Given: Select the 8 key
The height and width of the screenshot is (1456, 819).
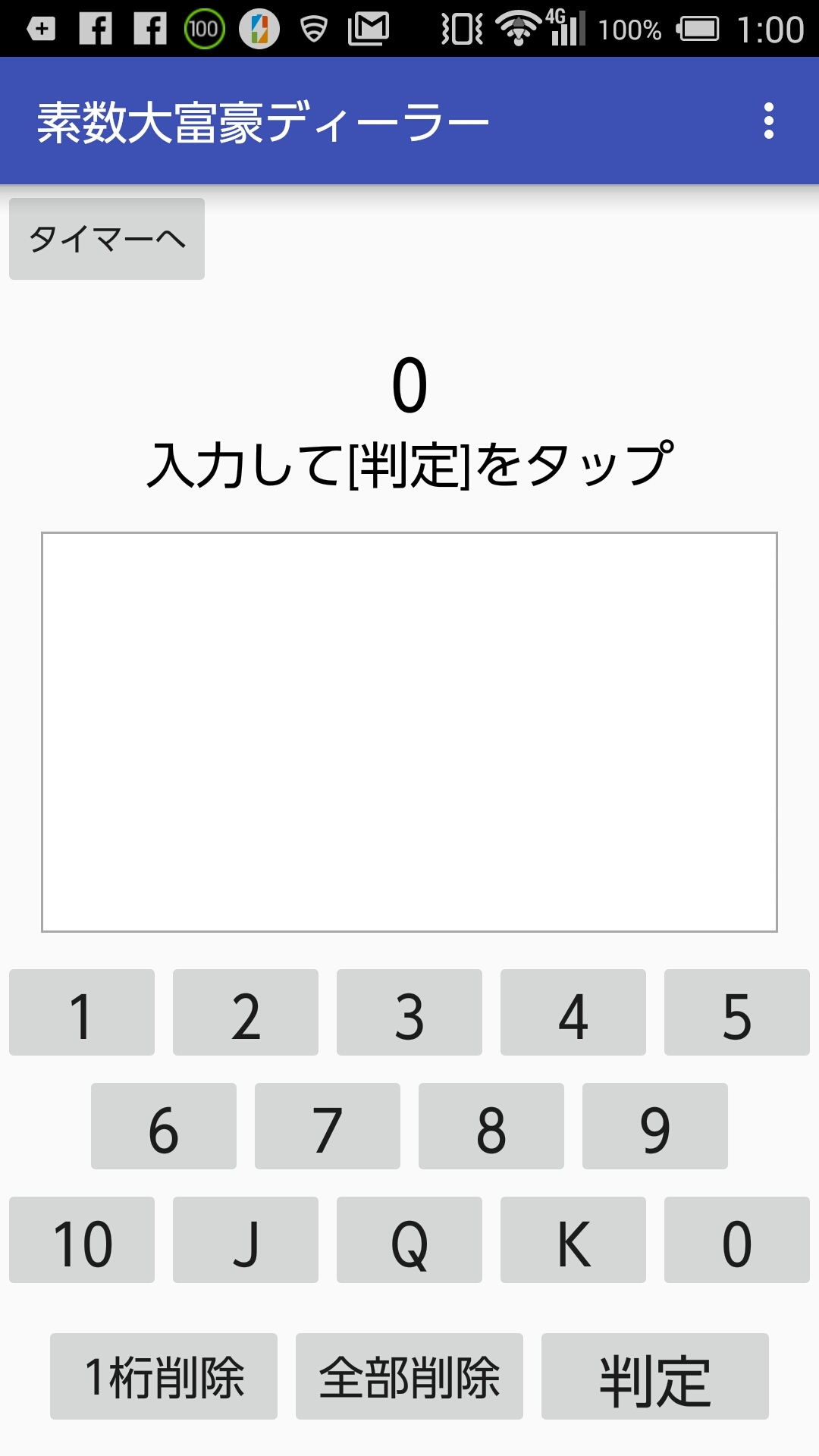Looking at the screenshot, I should click(x=491, y=1126).
